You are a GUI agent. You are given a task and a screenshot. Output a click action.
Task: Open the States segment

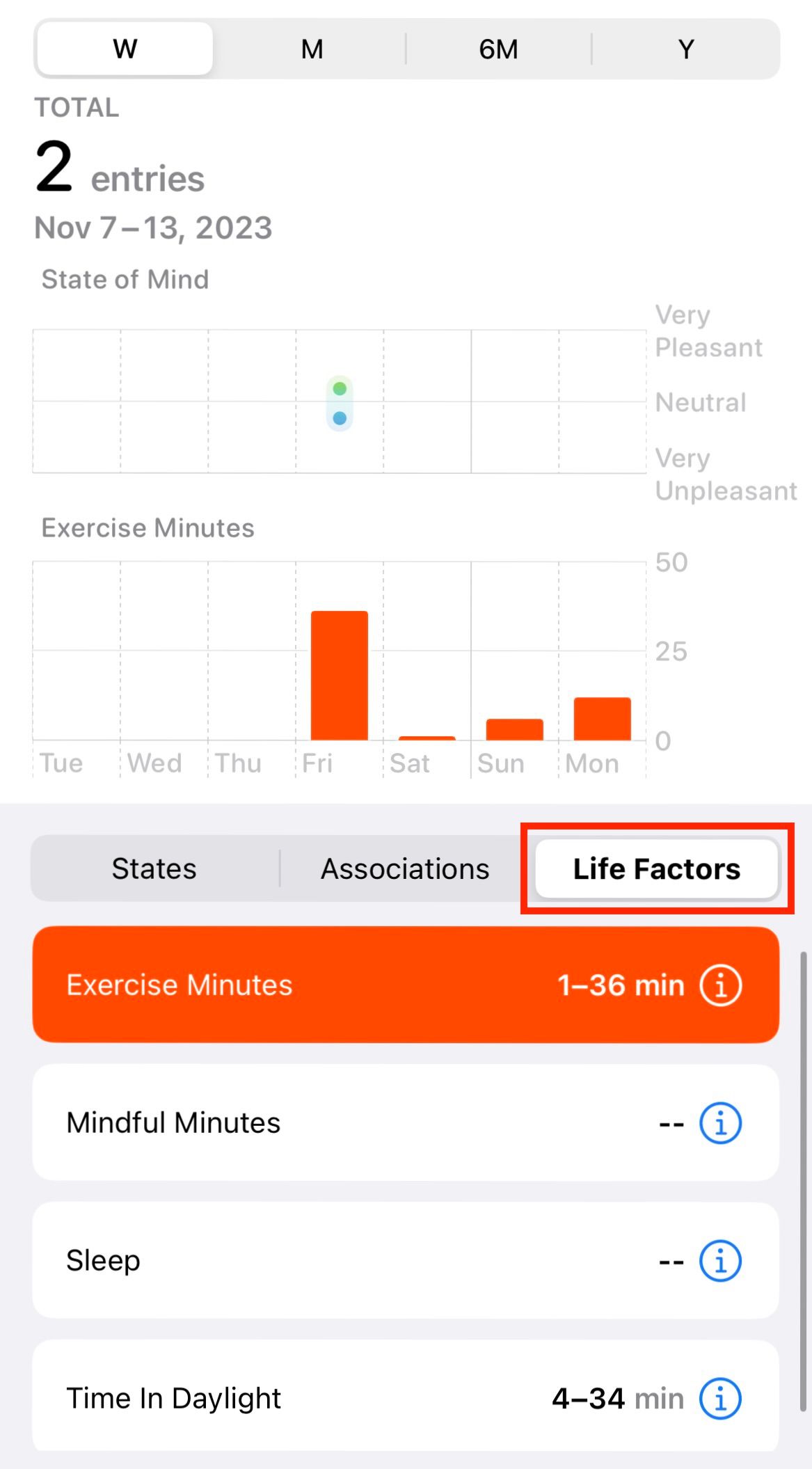pos(154,868)
